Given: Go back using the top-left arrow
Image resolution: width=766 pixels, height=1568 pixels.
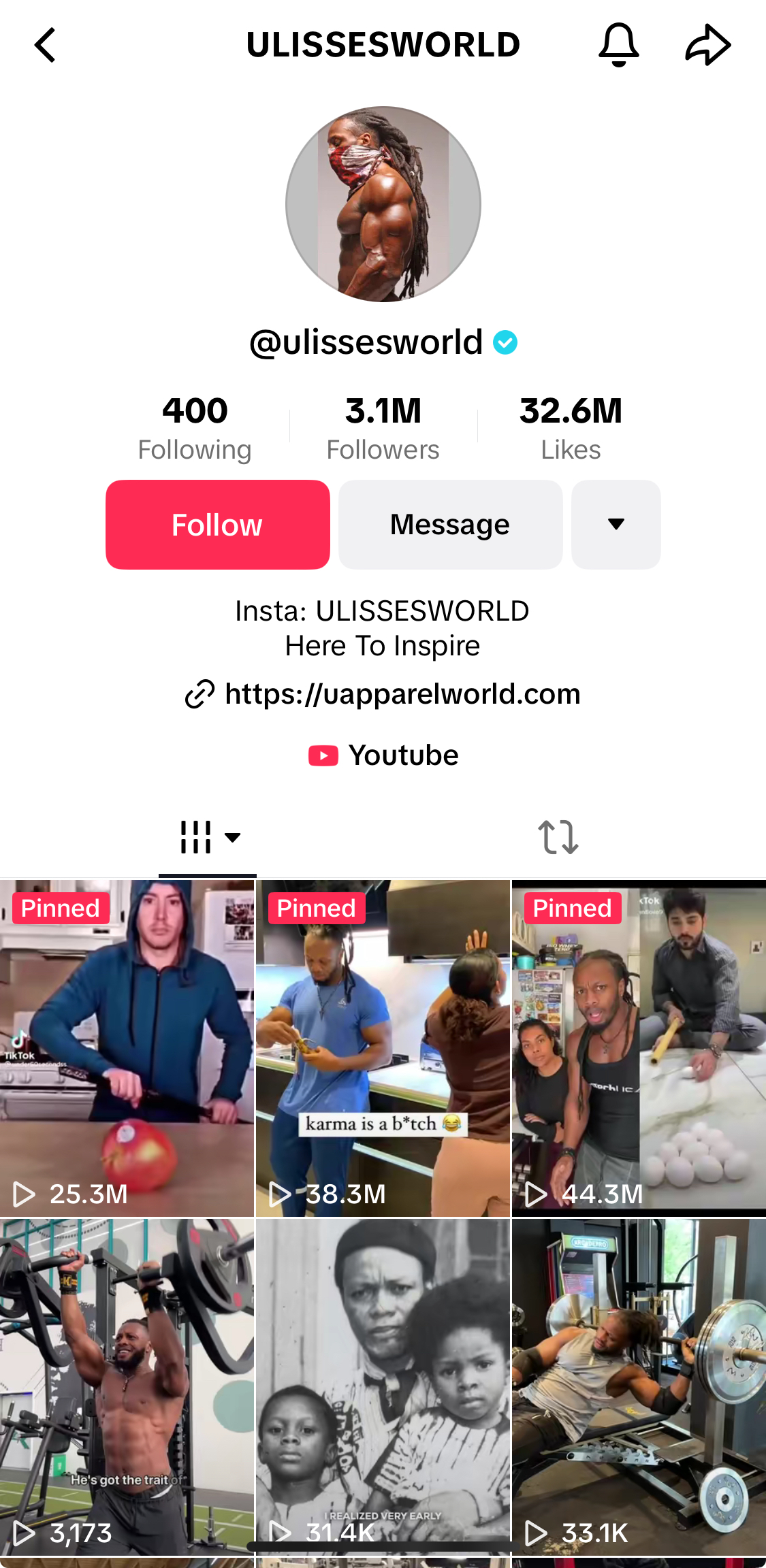Looking at the screenshot, I should pos(45,46).
